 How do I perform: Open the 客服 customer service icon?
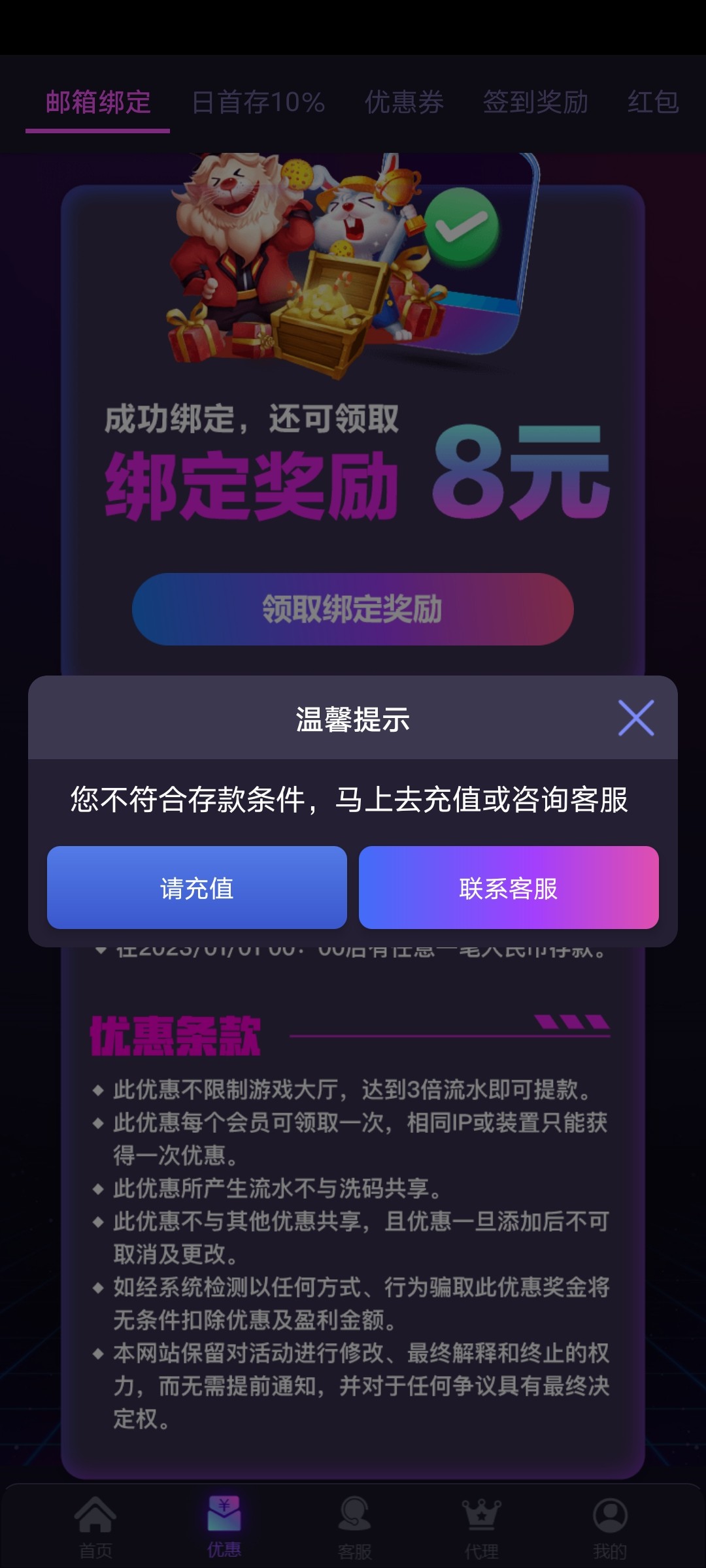click(353, 1514)
